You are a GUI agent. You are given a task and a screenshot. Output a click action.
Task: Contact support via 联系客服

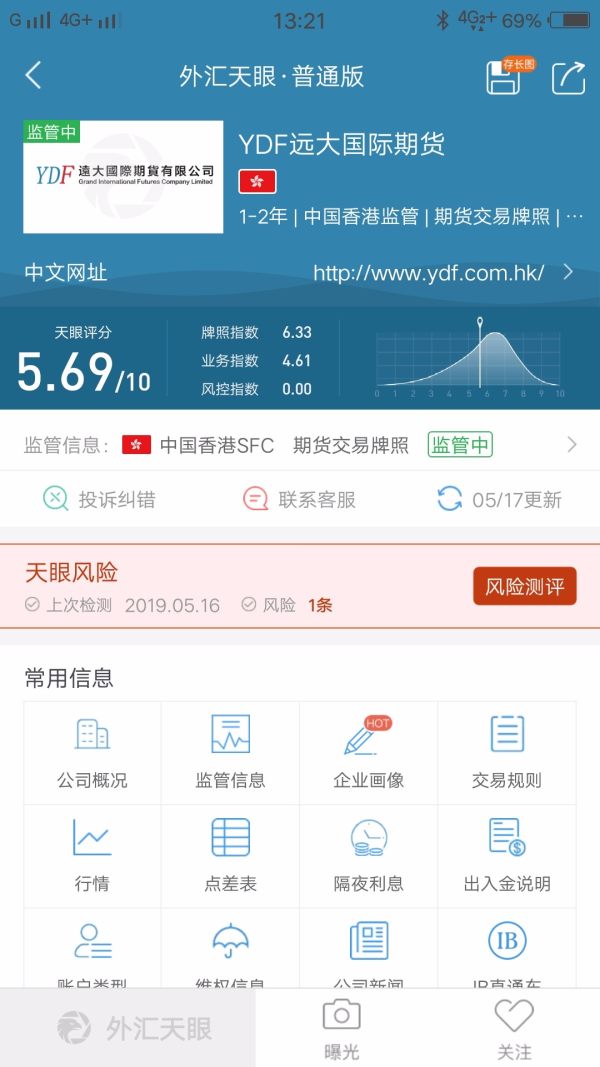tap(299, 499)
